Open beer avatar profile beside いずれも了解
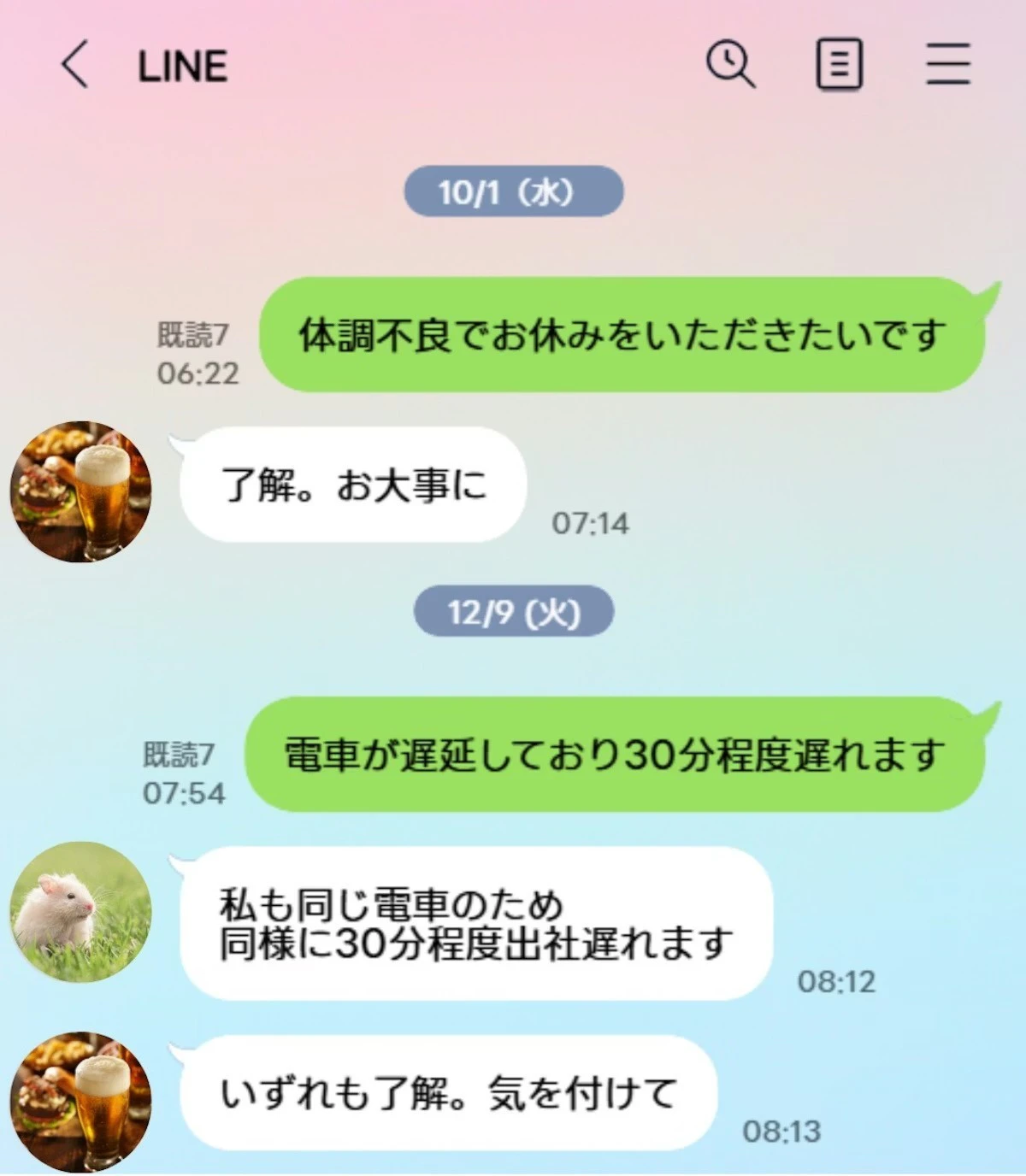Image resolution: width=1026 pixels, height=1176 pixels. (x=80, y=1102)
